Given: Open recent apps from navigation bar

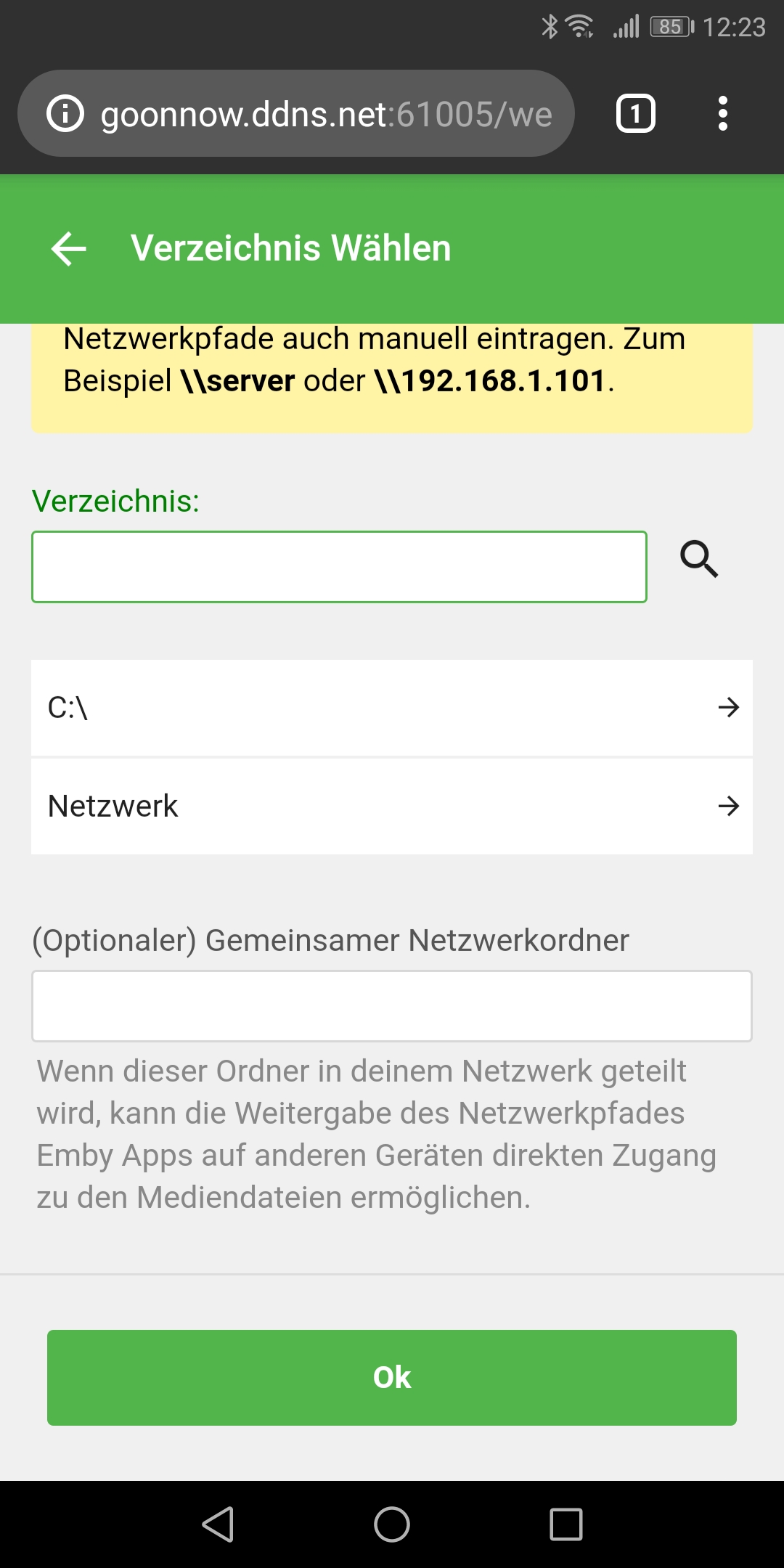Looking at the screenshot, I should coord(566,1524).
